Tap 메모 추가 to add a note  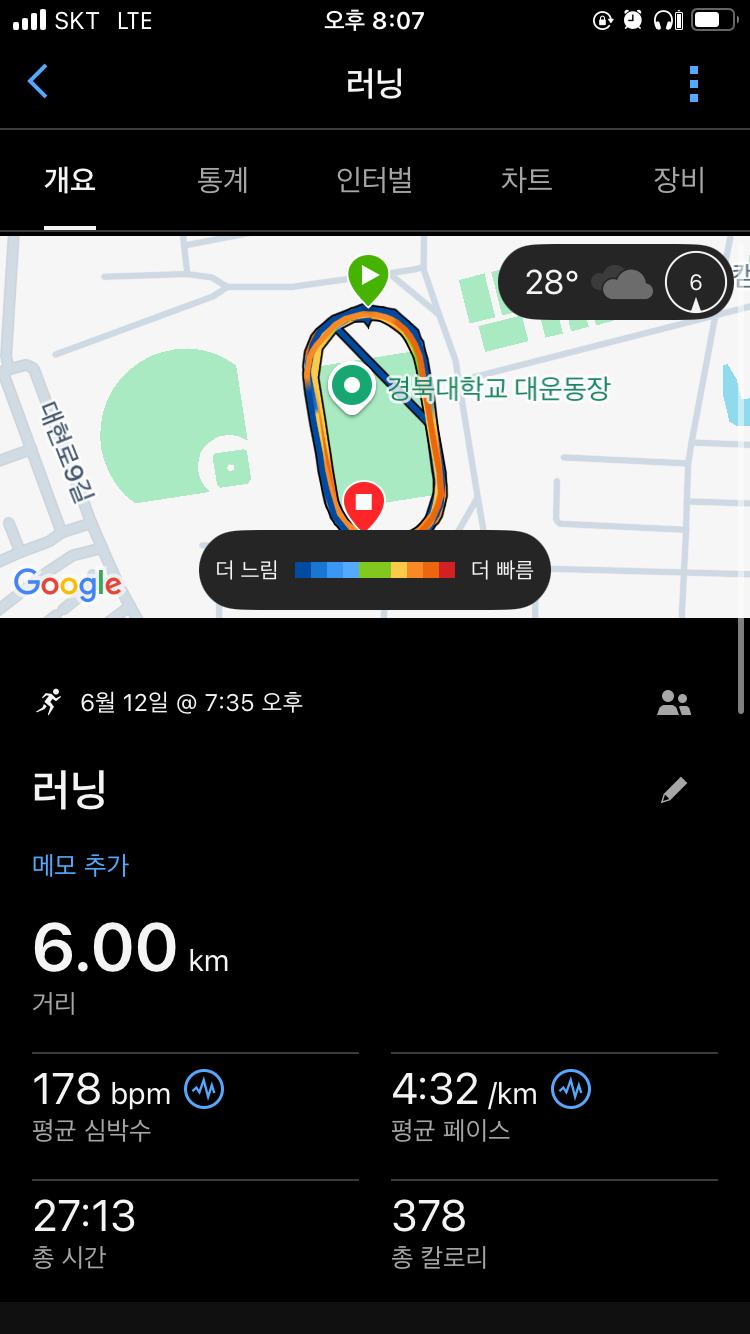tap(81, 865)
